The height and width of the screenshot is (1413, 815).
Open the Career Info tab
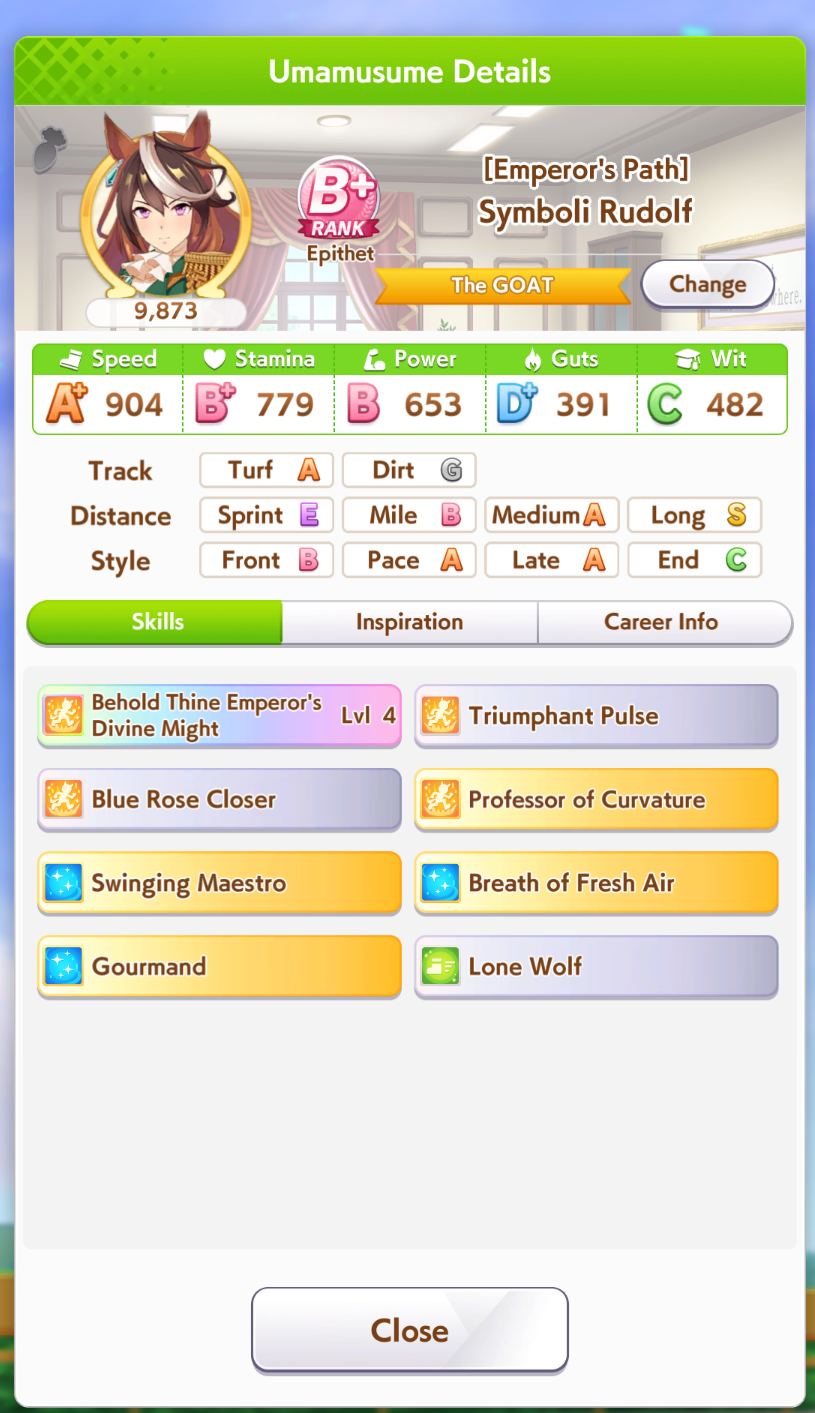(661, 622)
